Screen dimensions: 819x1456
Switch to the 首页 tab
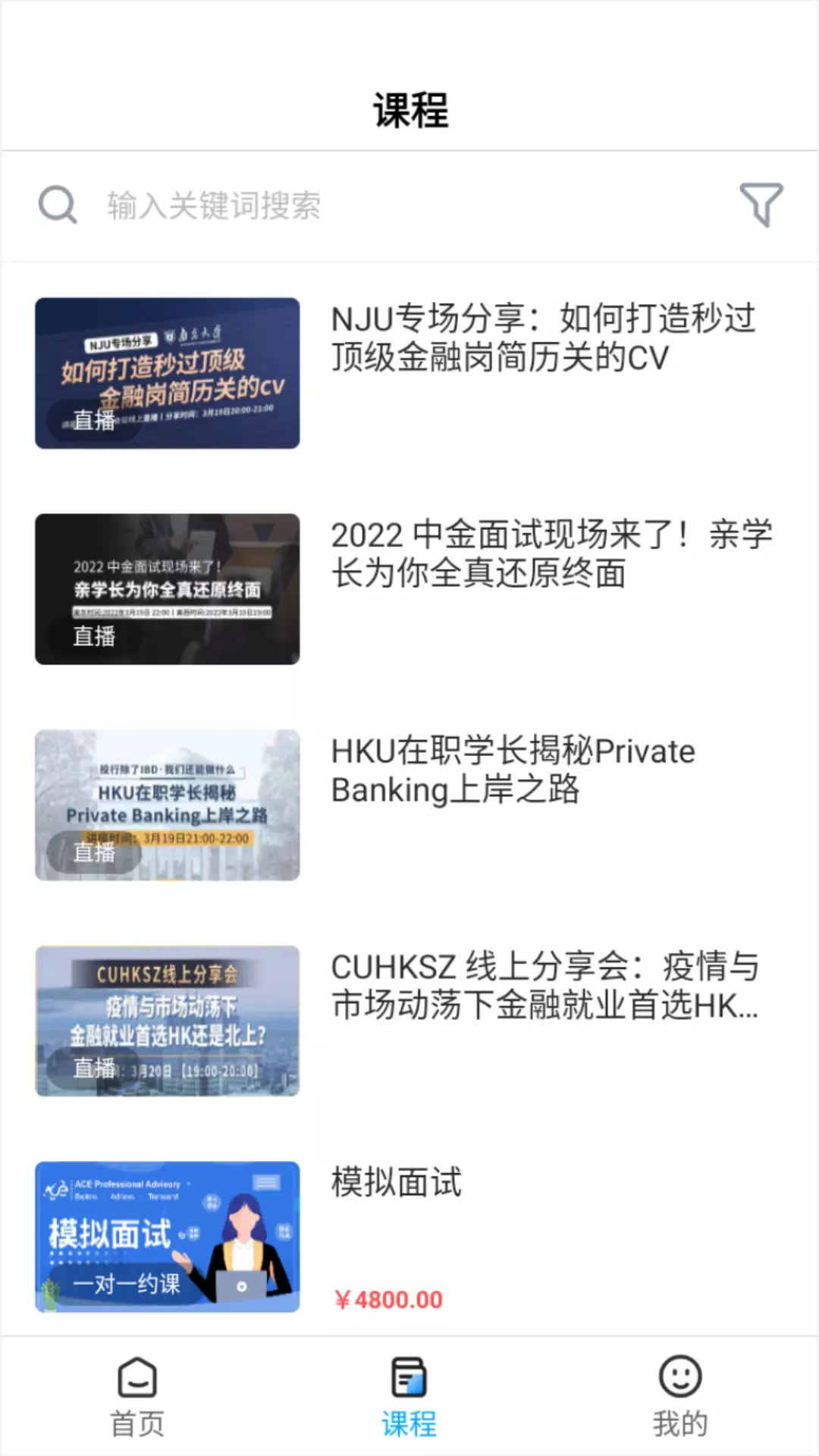(137, 1397)
